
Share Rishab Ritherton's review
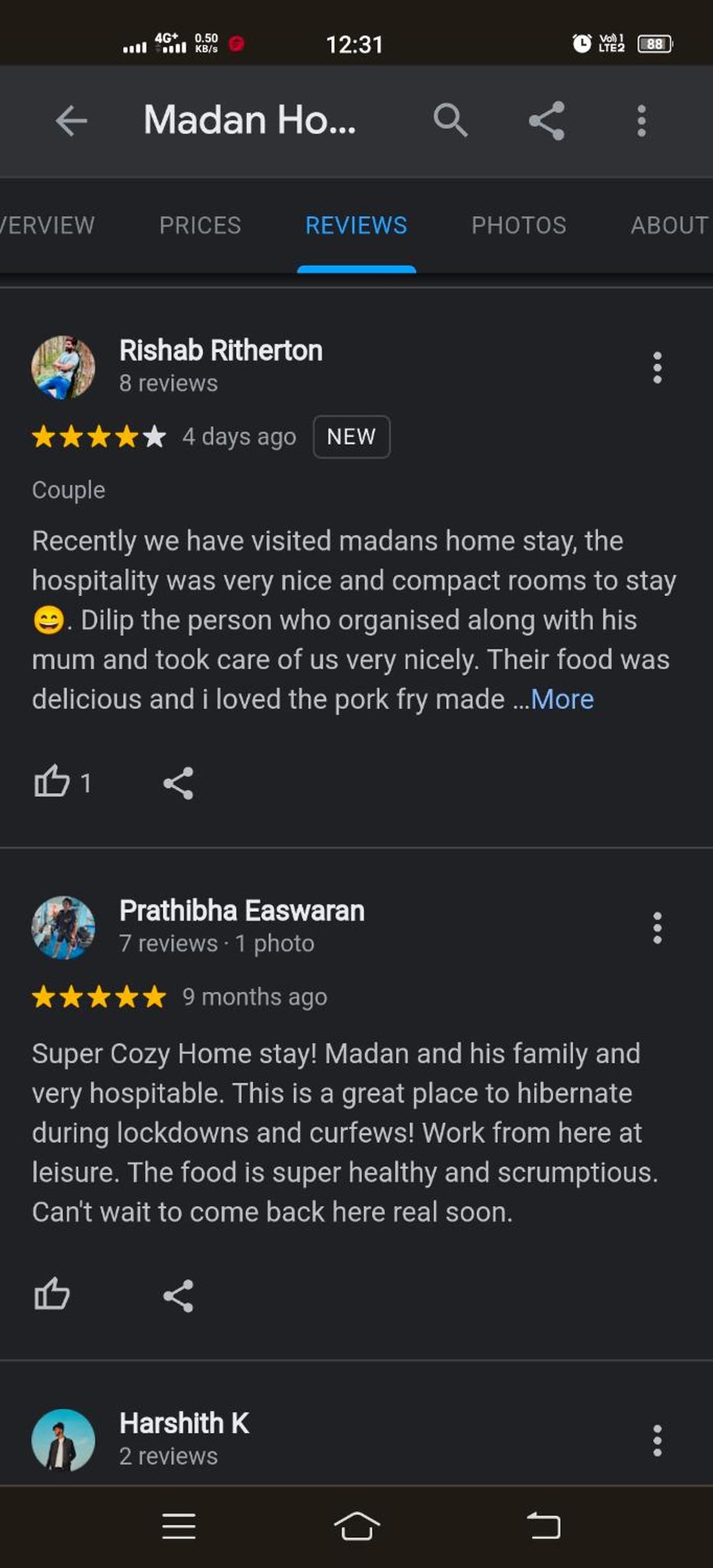178,783
